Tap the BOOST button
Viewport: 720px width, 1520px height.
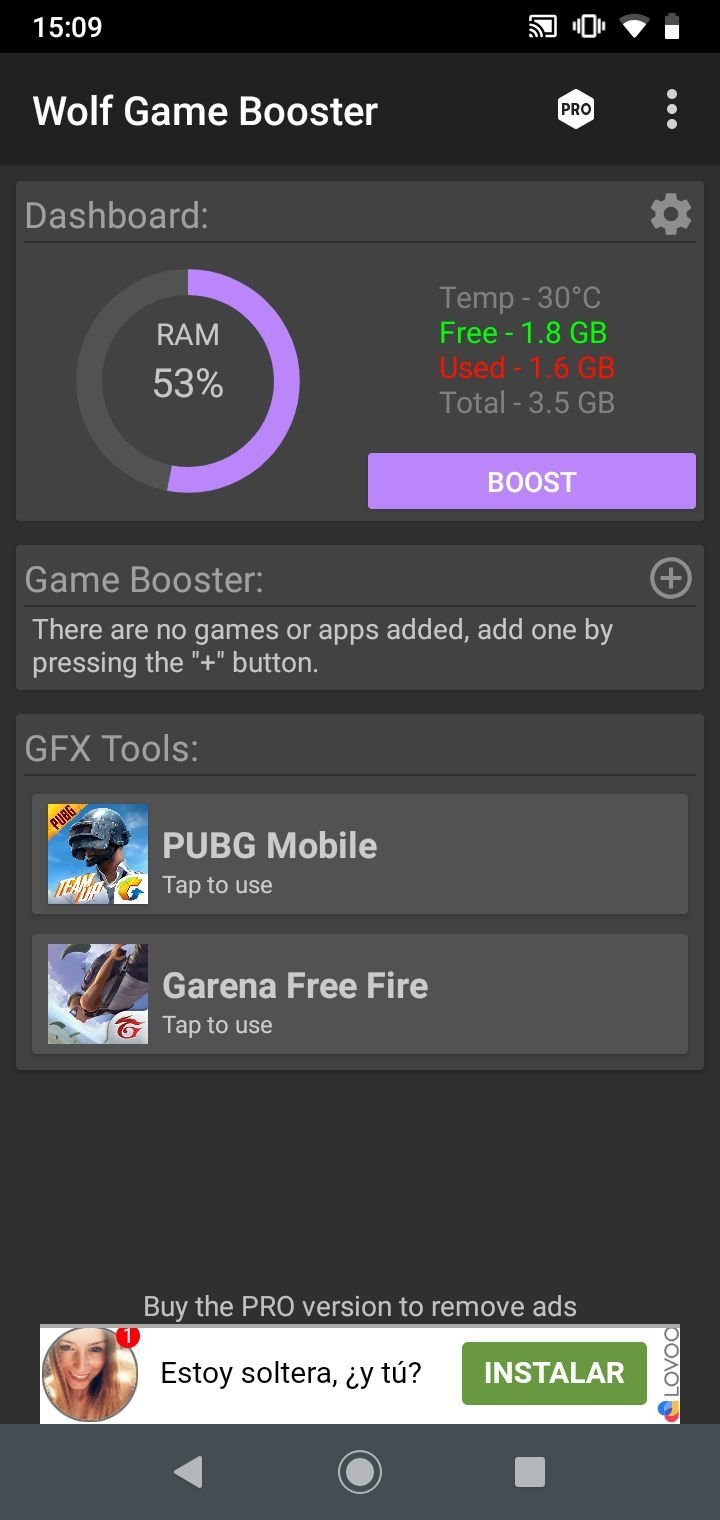coord(532,481)
